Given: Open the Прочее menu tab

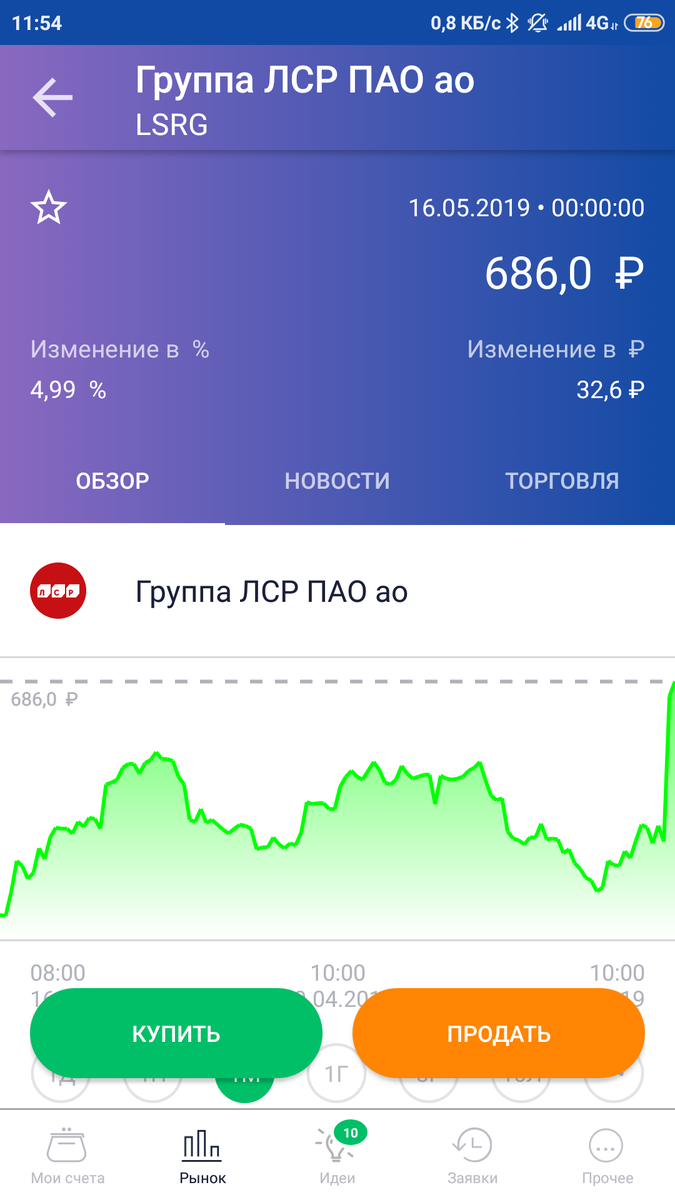Looking at the screenshot, I should coord(607,1155).
